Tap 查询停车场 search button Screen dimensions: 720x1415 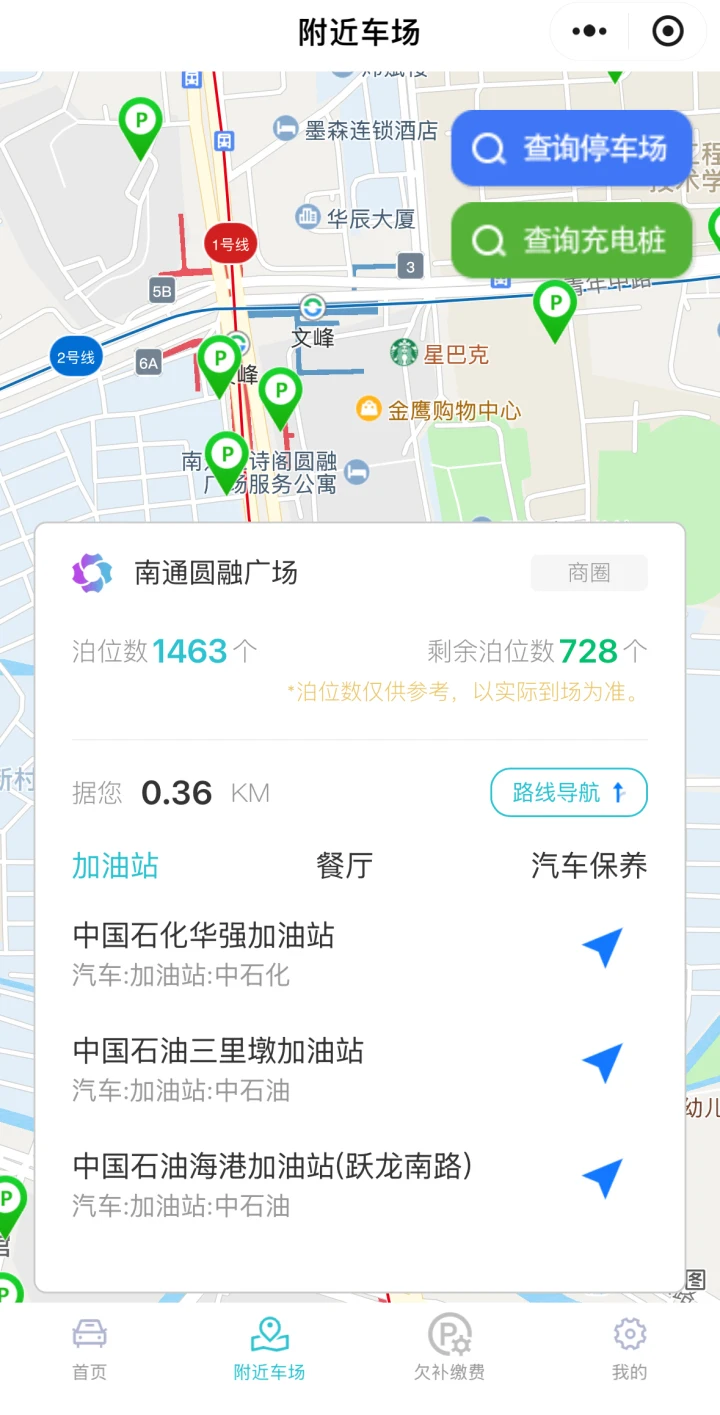[x=571, y=149]
